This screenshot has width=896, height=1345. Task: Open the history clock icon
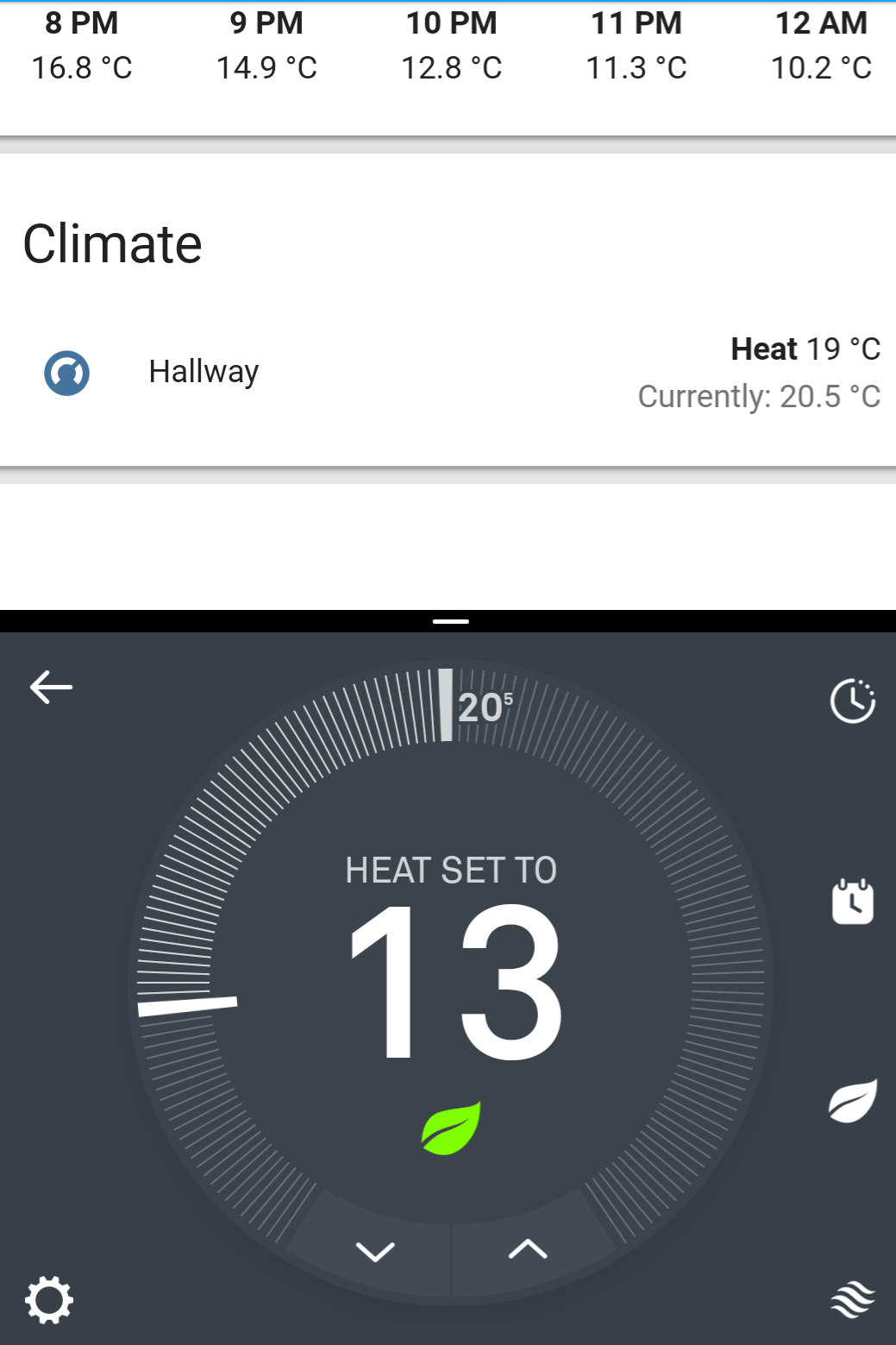coord(852,701)
